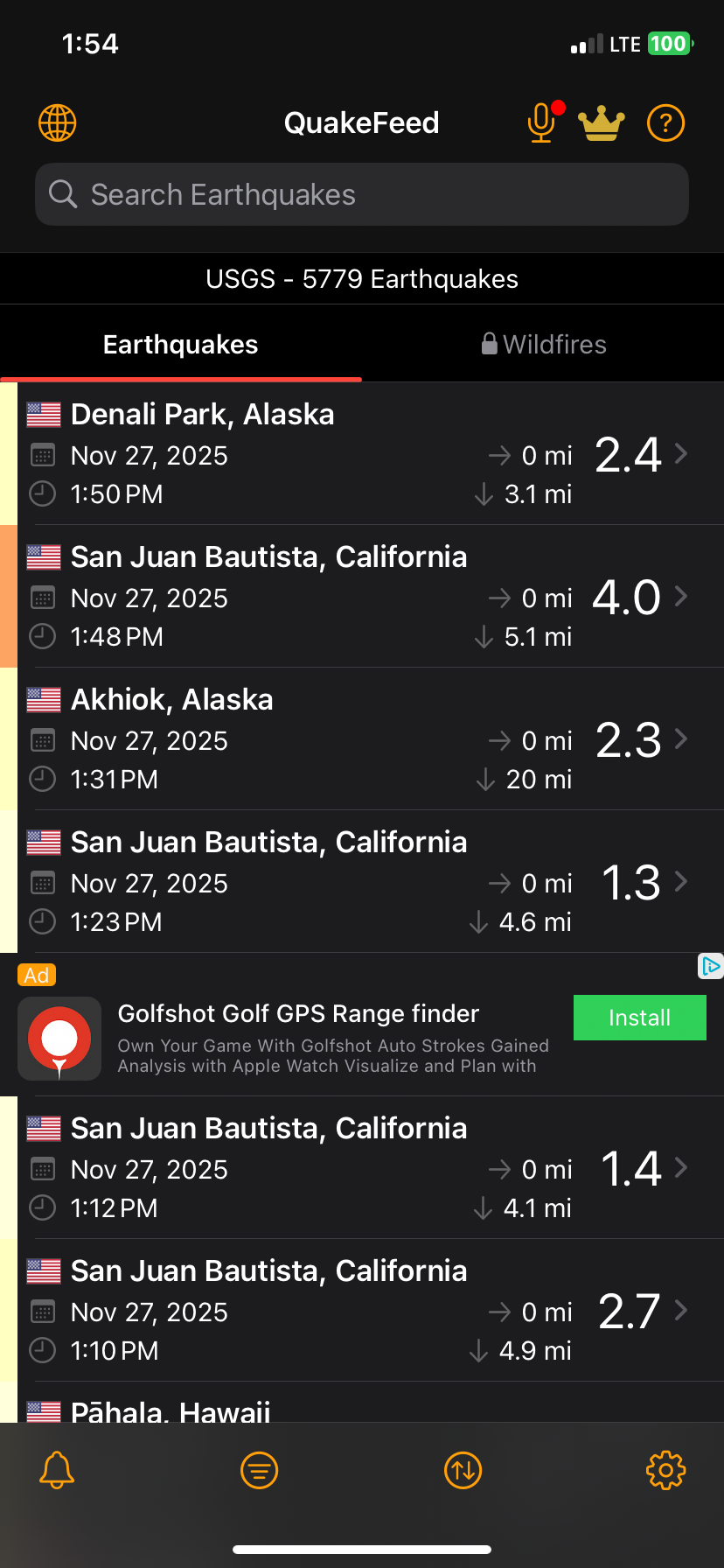The width and height of the screenshot is (724, 1568).
Task: Change the sort order
Action: [x=463, y=1470]
